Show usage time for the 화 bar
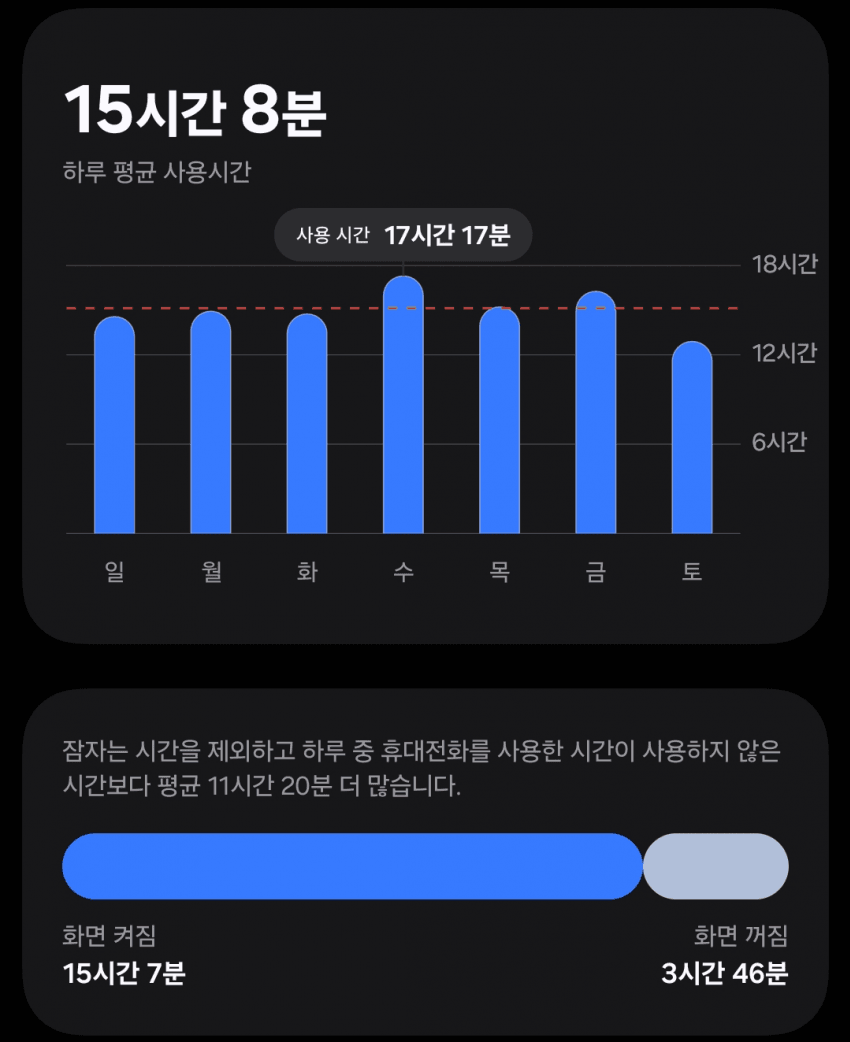This screenshot has width=850, height=1042. point(307,425)
